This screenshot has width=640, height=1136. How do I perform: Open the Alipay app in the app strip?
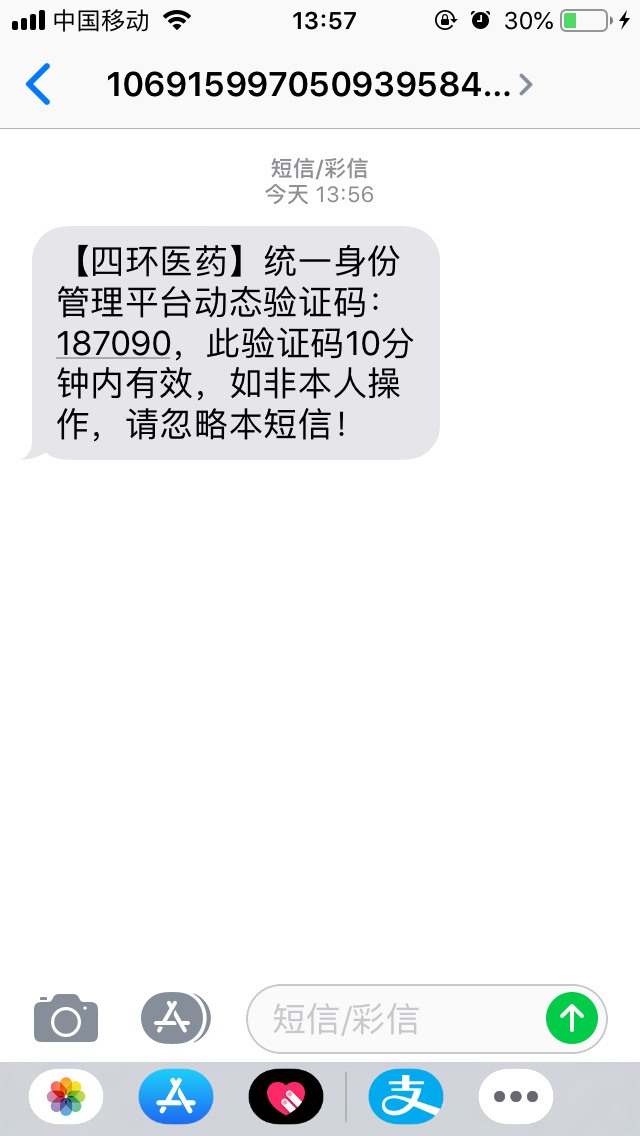coord(406,1096)
